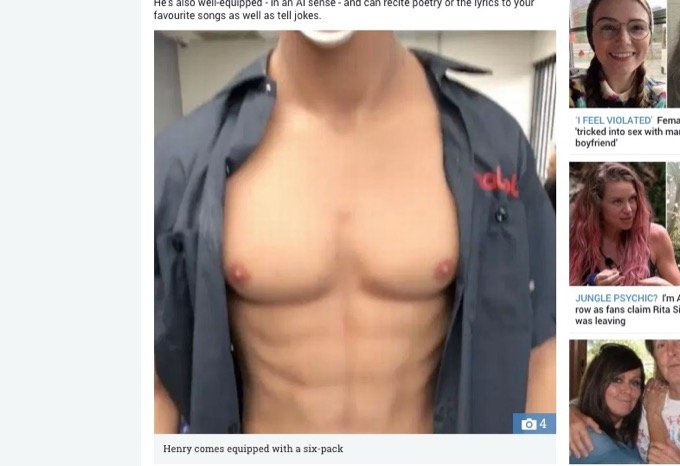Open the main article photo
The width and height of the screenshot is (680, 466).
354,230
